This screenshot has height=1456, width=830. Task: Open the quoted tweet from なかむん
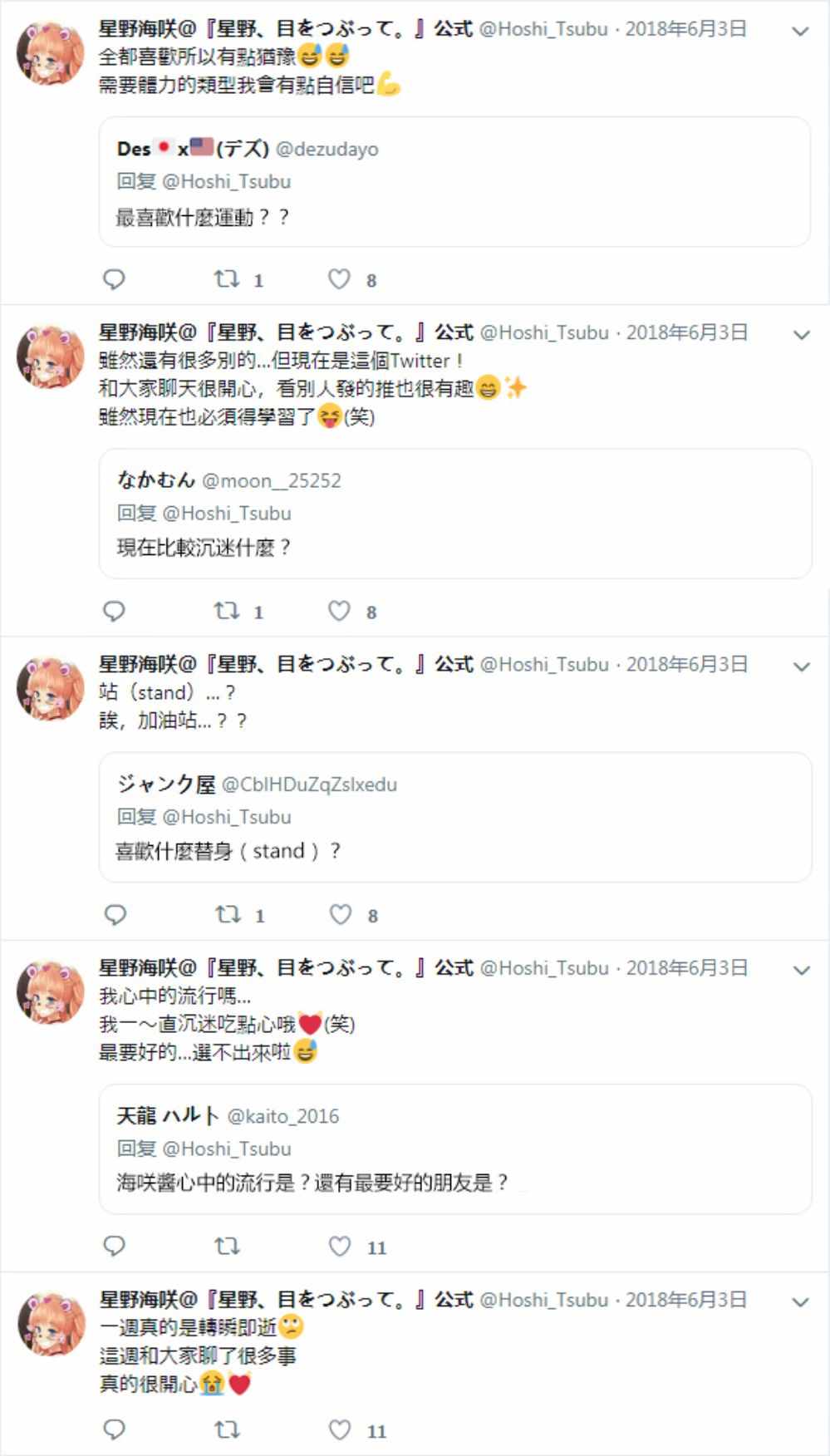coord(455,514)
